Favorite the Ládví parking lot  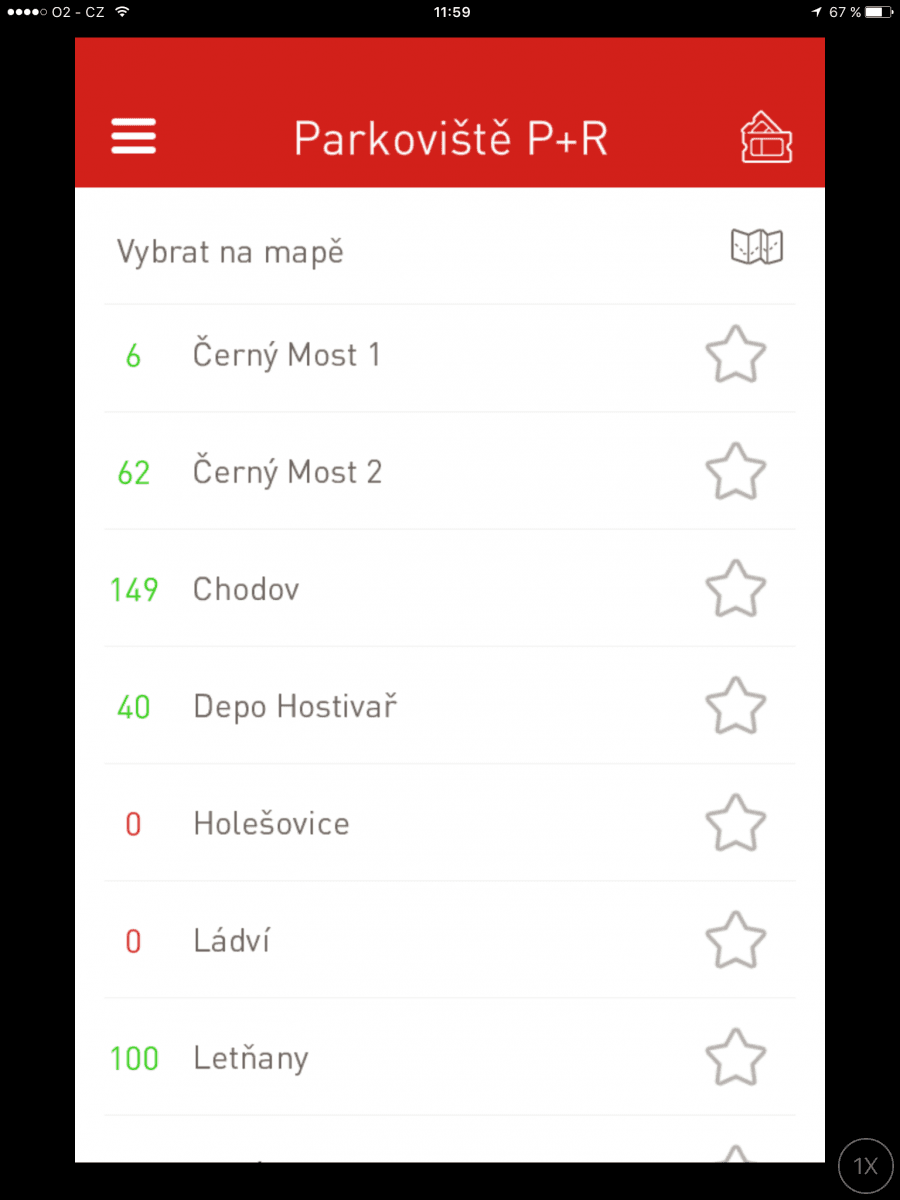tap(736, 941)
